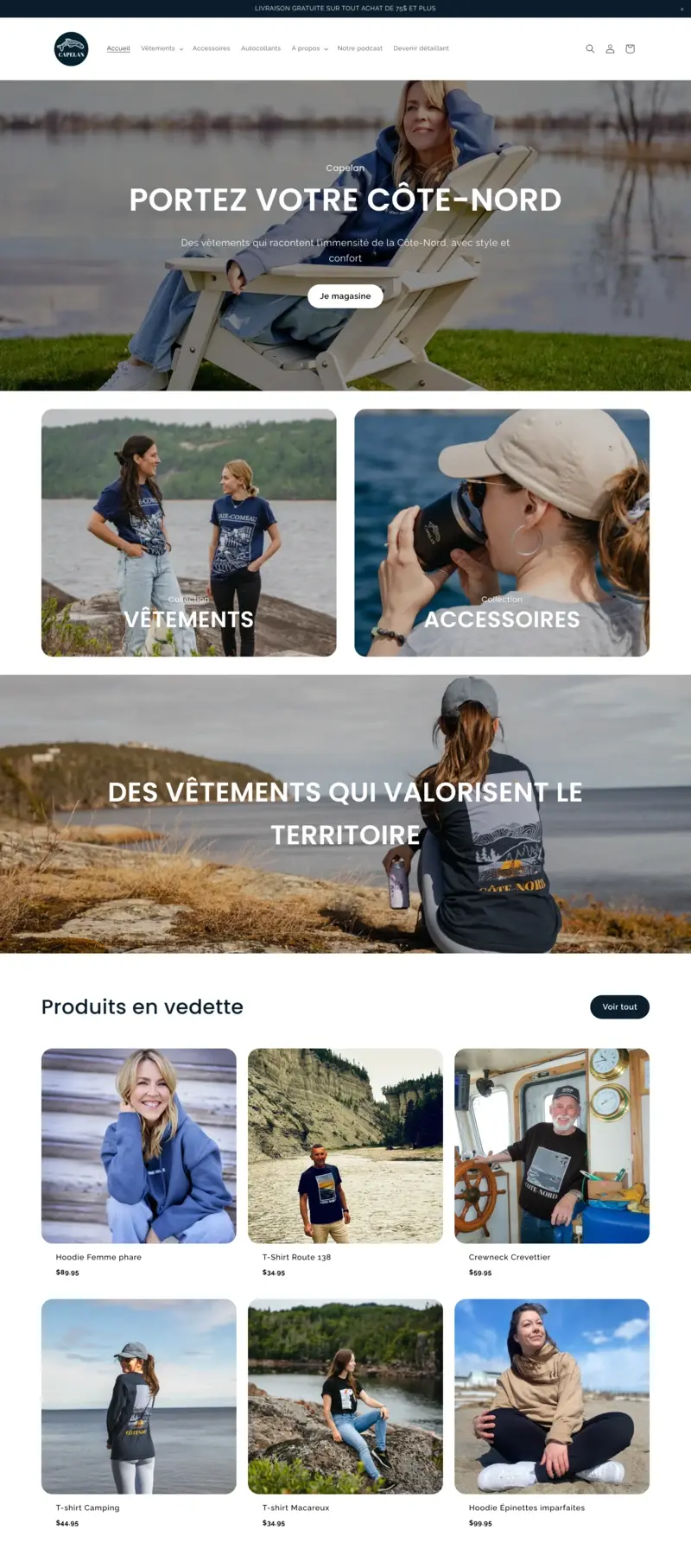Dismiss the free shipping announcement bar
Viewport: 691px width, 1568px height.
[681, 9]
